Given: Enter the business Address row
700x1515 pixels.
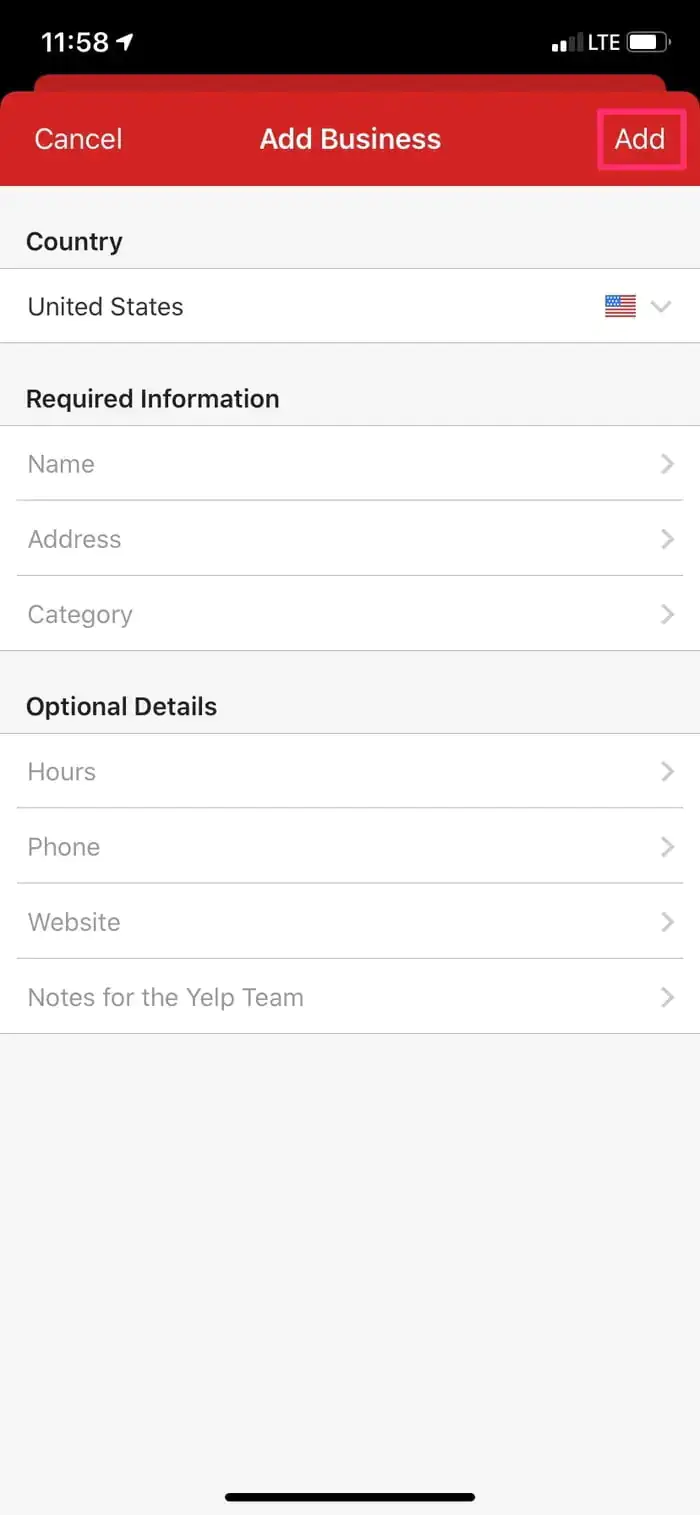Looking at the screenshot, I should [350, 539].
